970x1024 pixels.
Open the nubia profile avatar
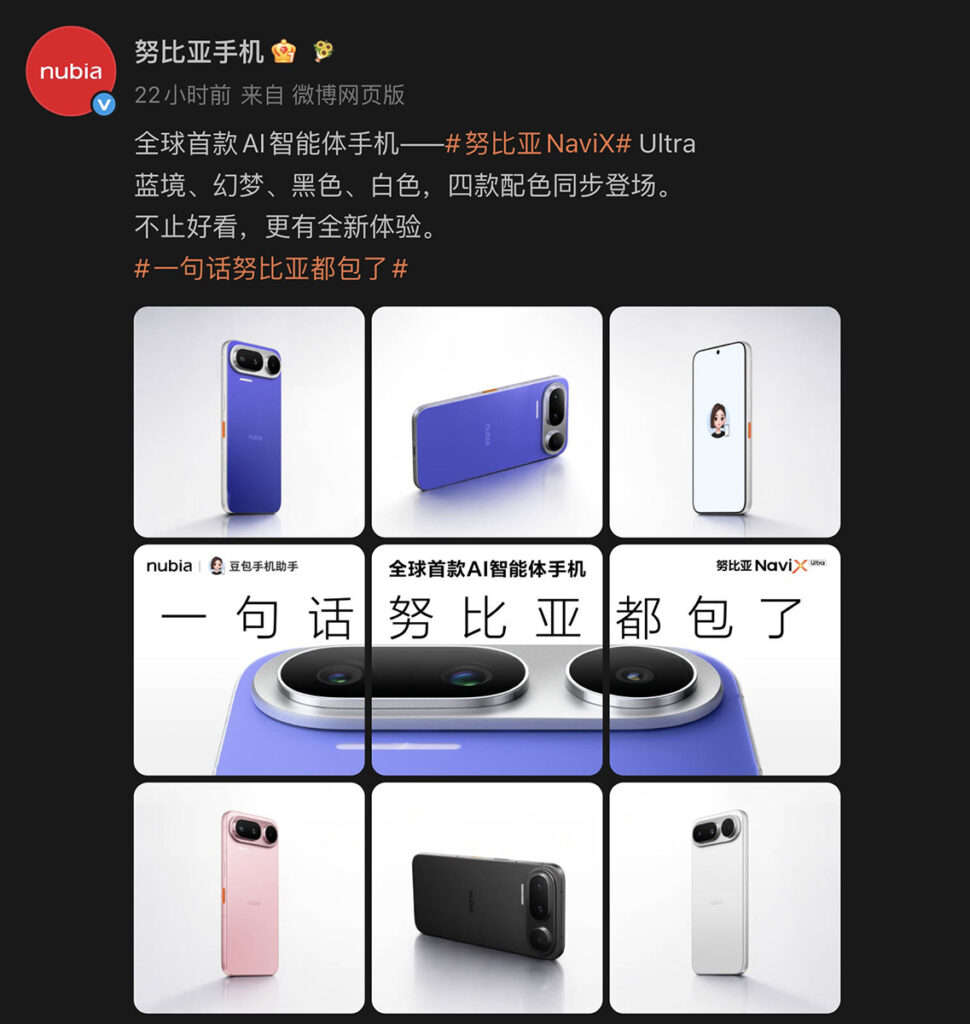click(71, 71)
